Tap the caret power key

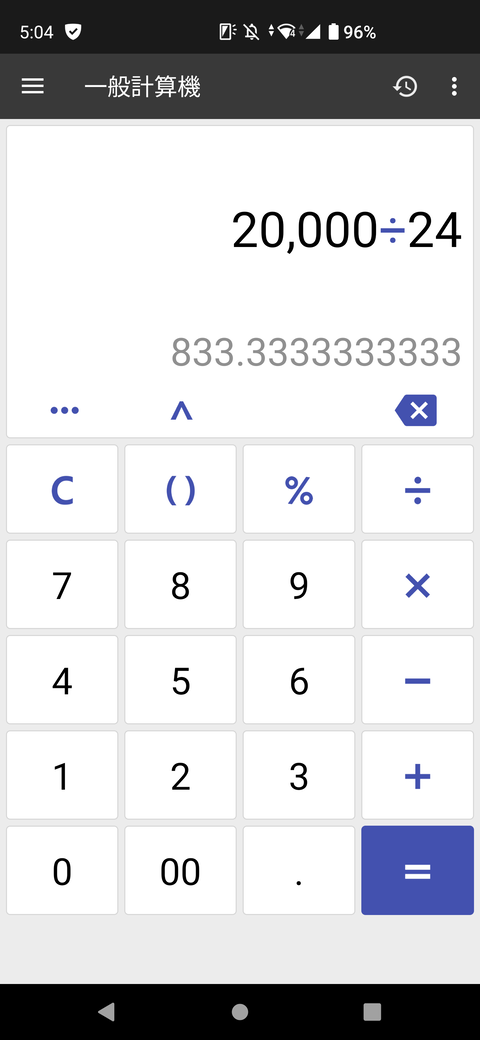tap(181, 411)
